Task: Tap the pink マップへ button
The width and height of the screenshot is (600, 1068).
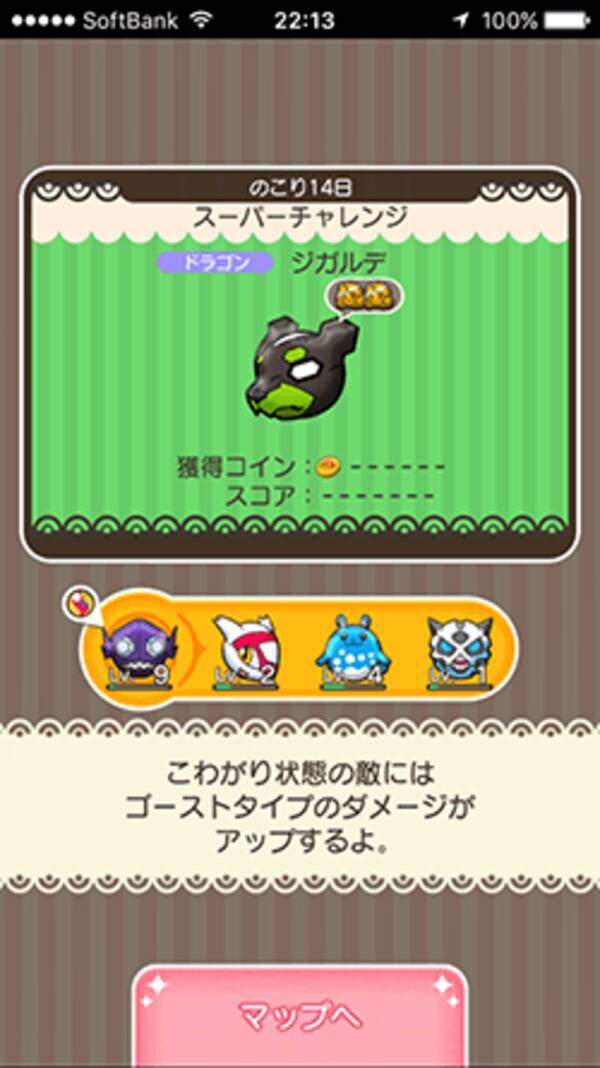Action: click(x=300, y=1015)
